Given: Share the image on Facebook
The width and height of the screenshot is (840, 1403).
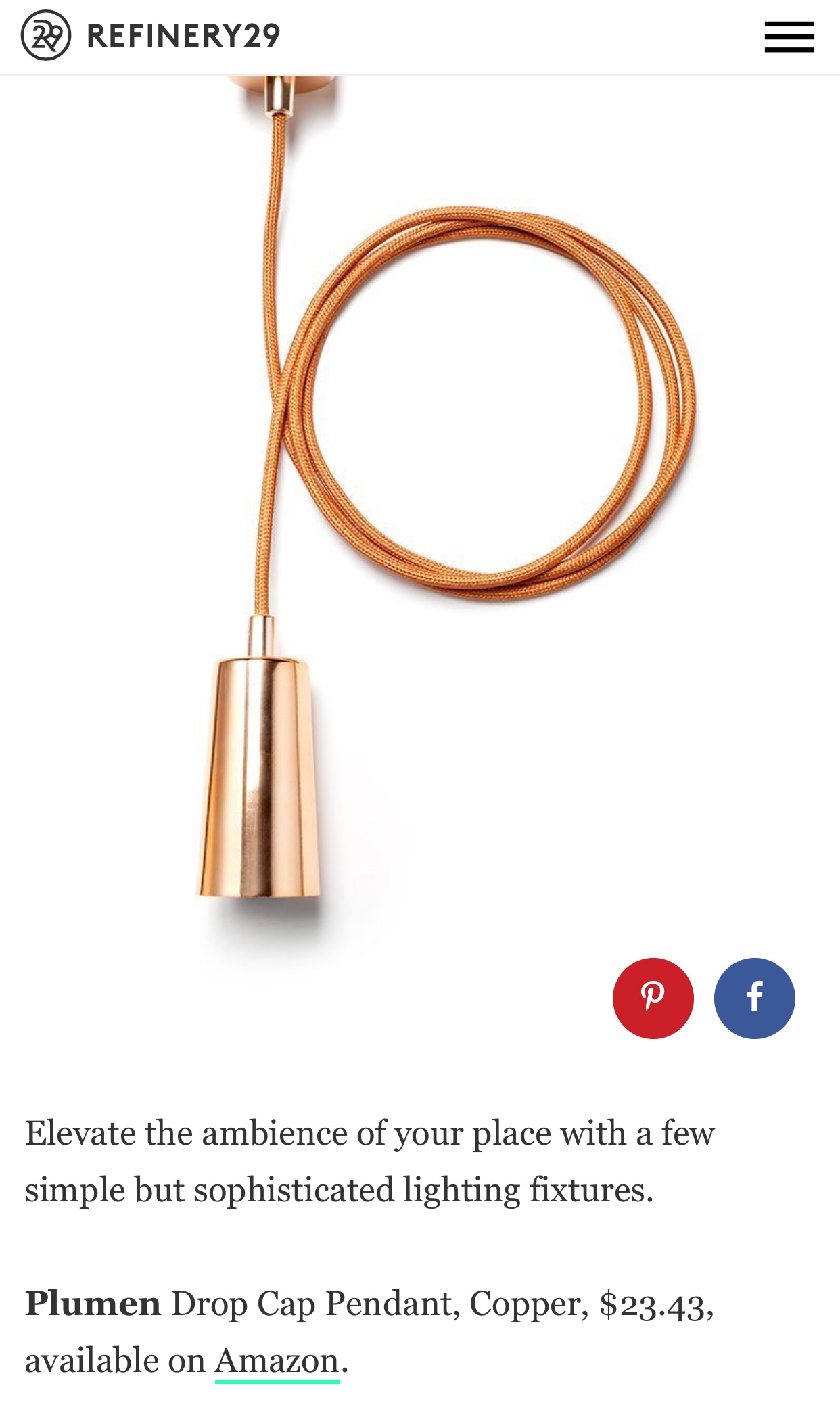Looking at the screenshot, I should pyautogui.click(x=754, y=998).
